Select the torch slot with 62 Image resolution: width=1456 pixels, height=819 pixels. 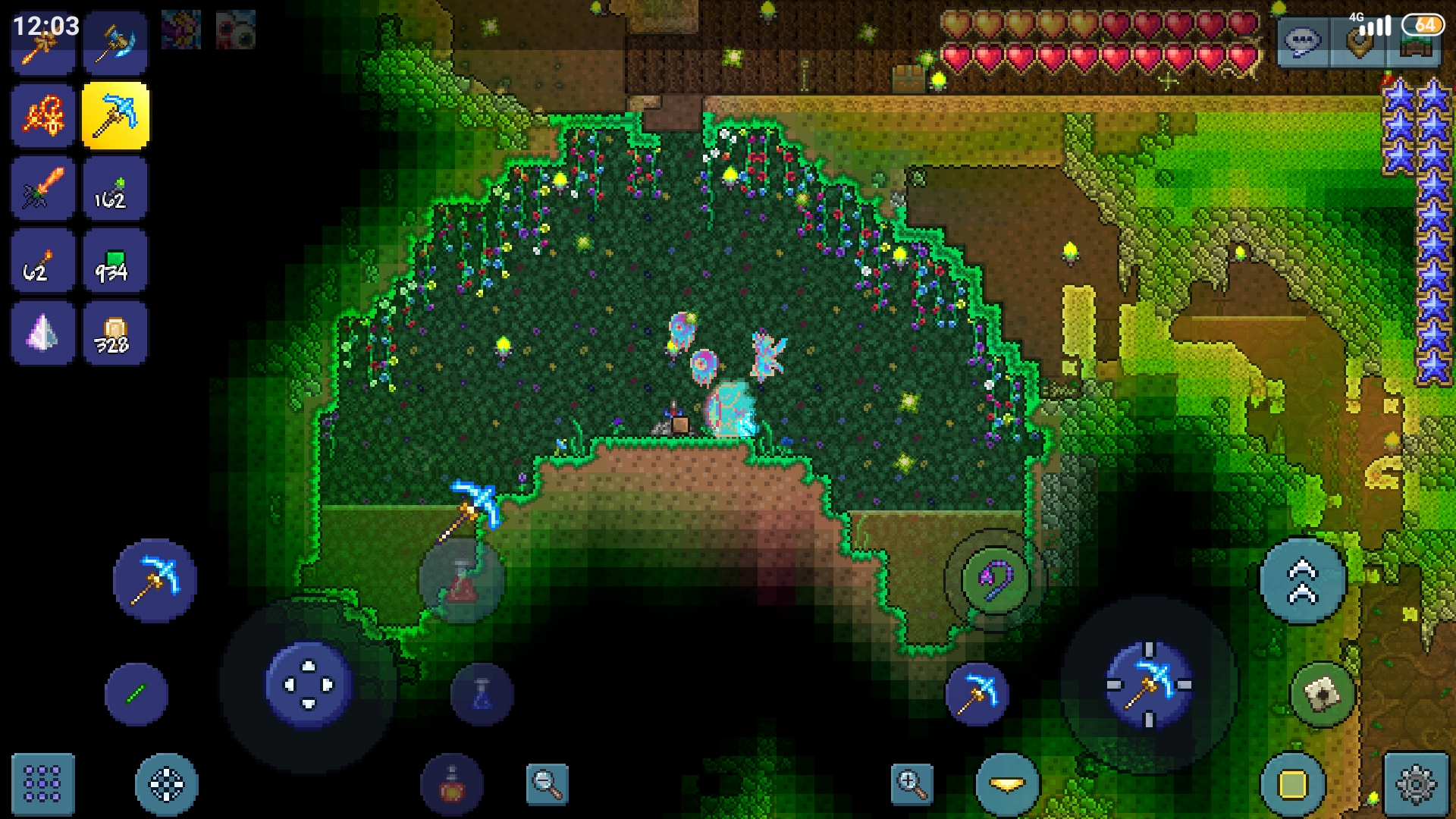[x=42, y=262]
